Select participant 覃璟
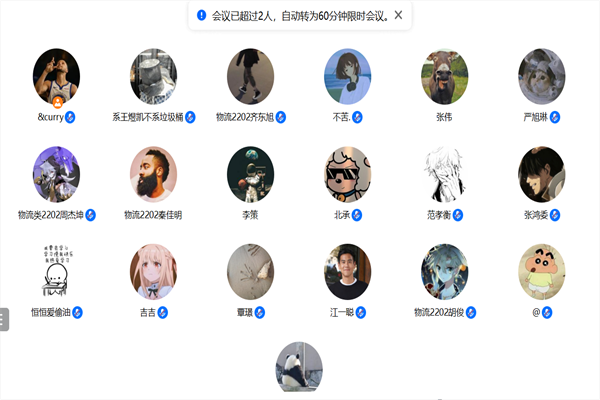600x400 pixels. (x=251, y=271)
